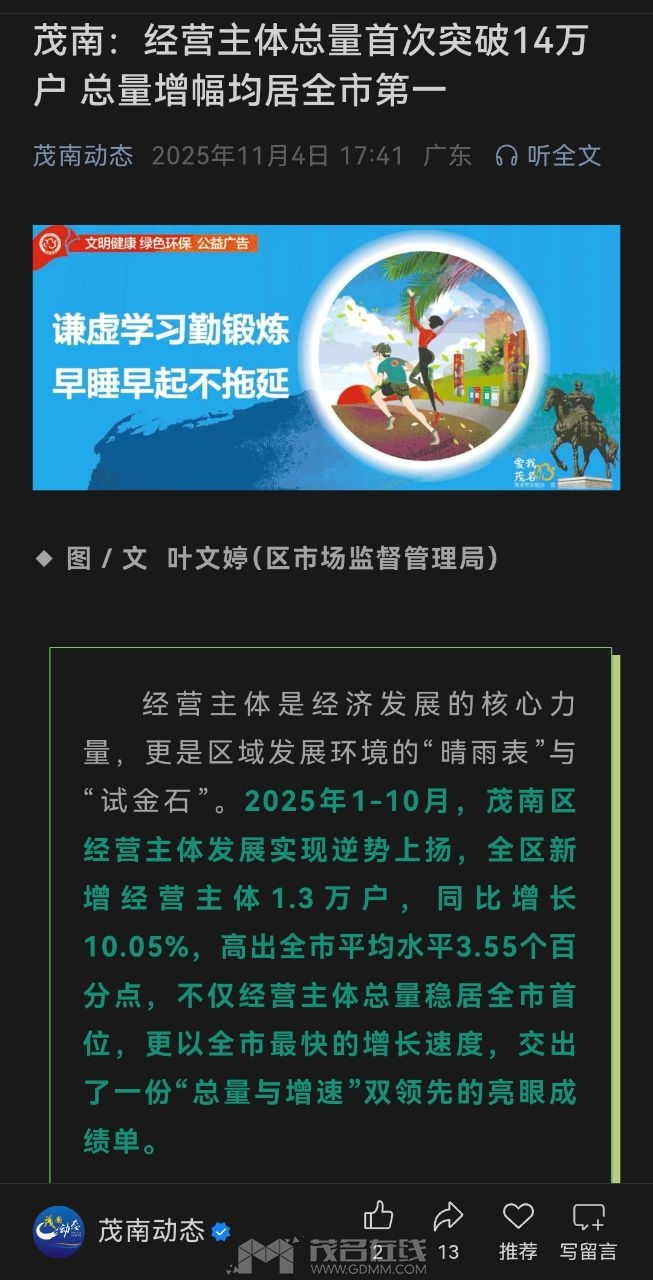Open the public-service banner image
This screenshot has width=653, height=1280.
[x=326, y=357]
